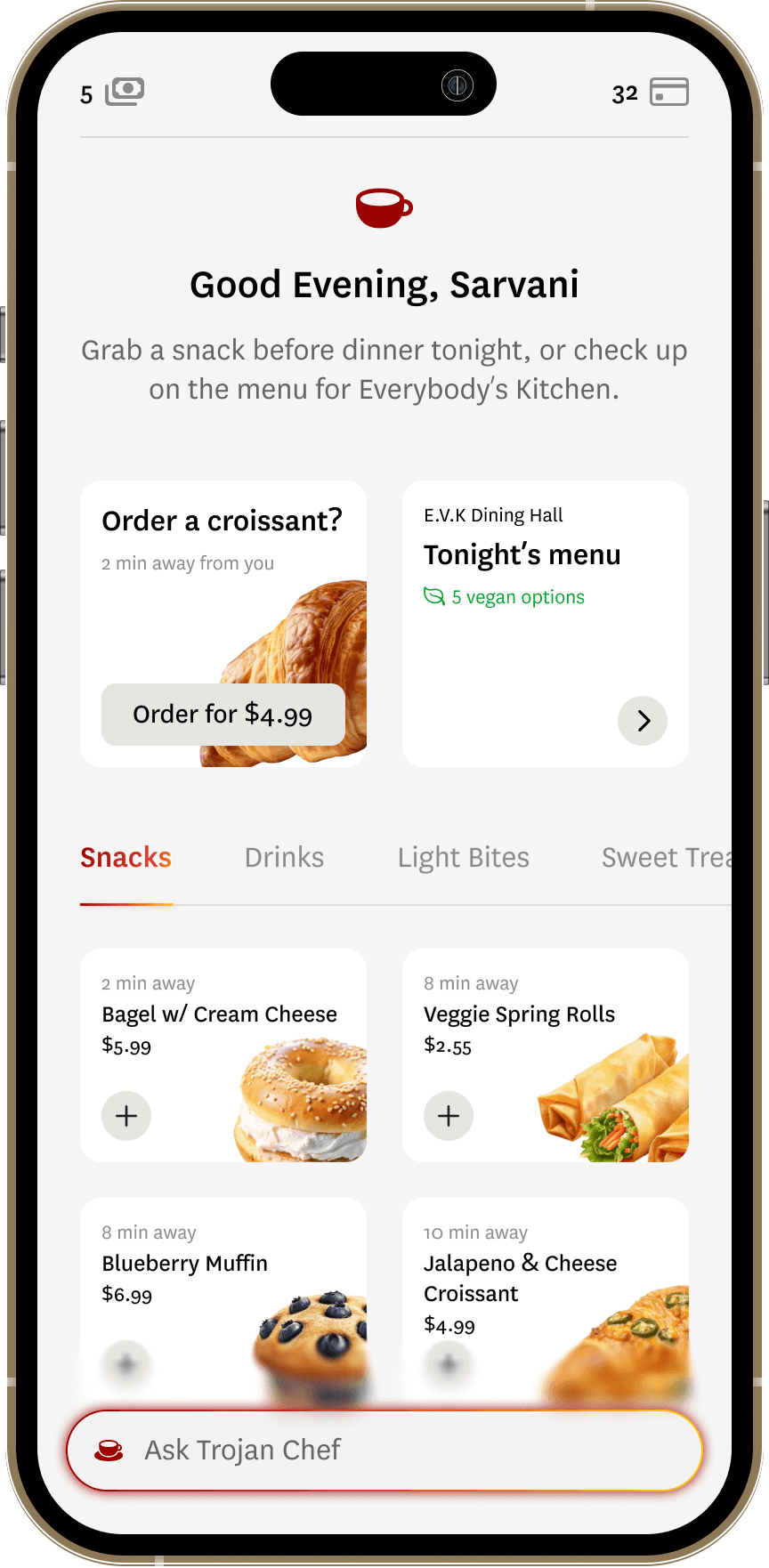
Task: Add Veggie Spring Rolls to order
Action: tap(449, 1116)
